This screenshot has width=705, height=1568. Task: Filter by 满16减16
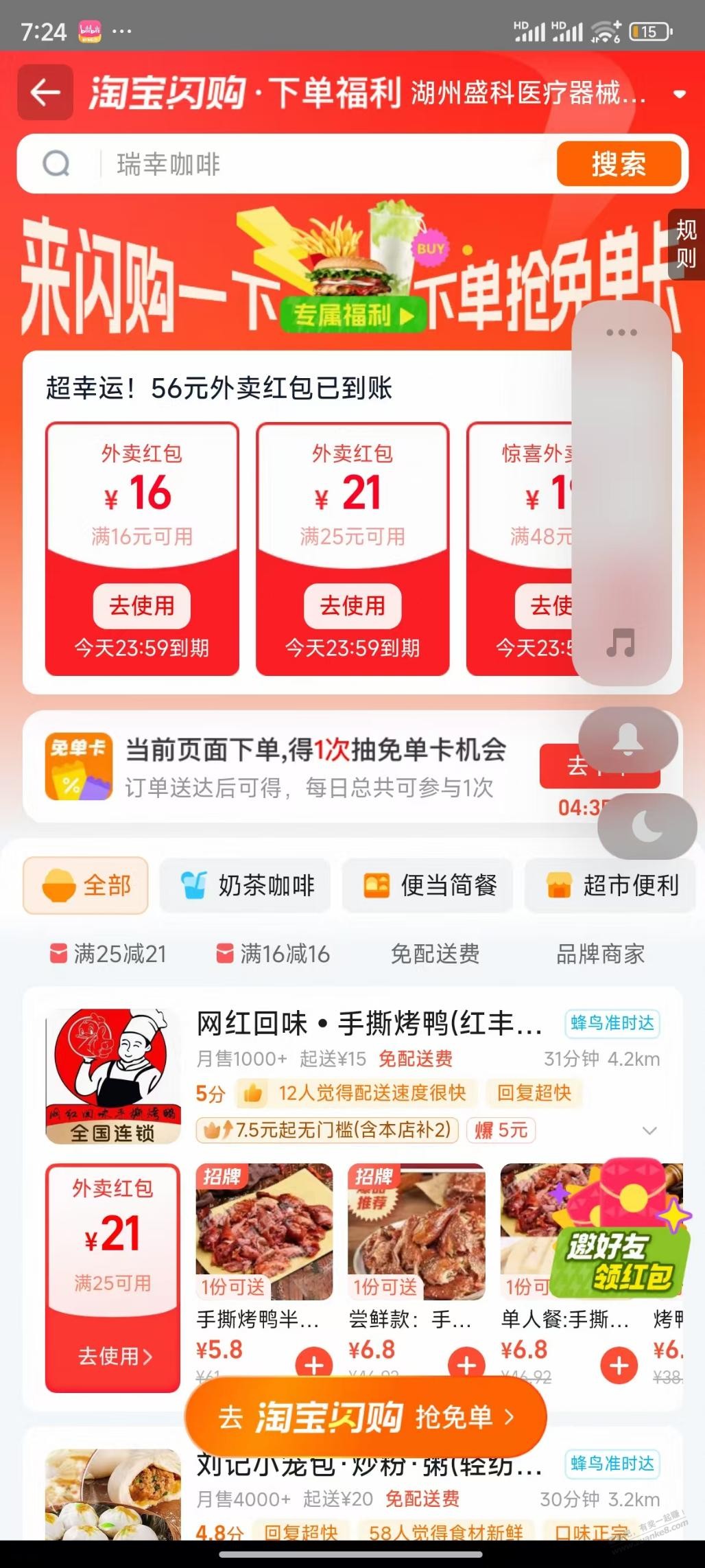273,954
